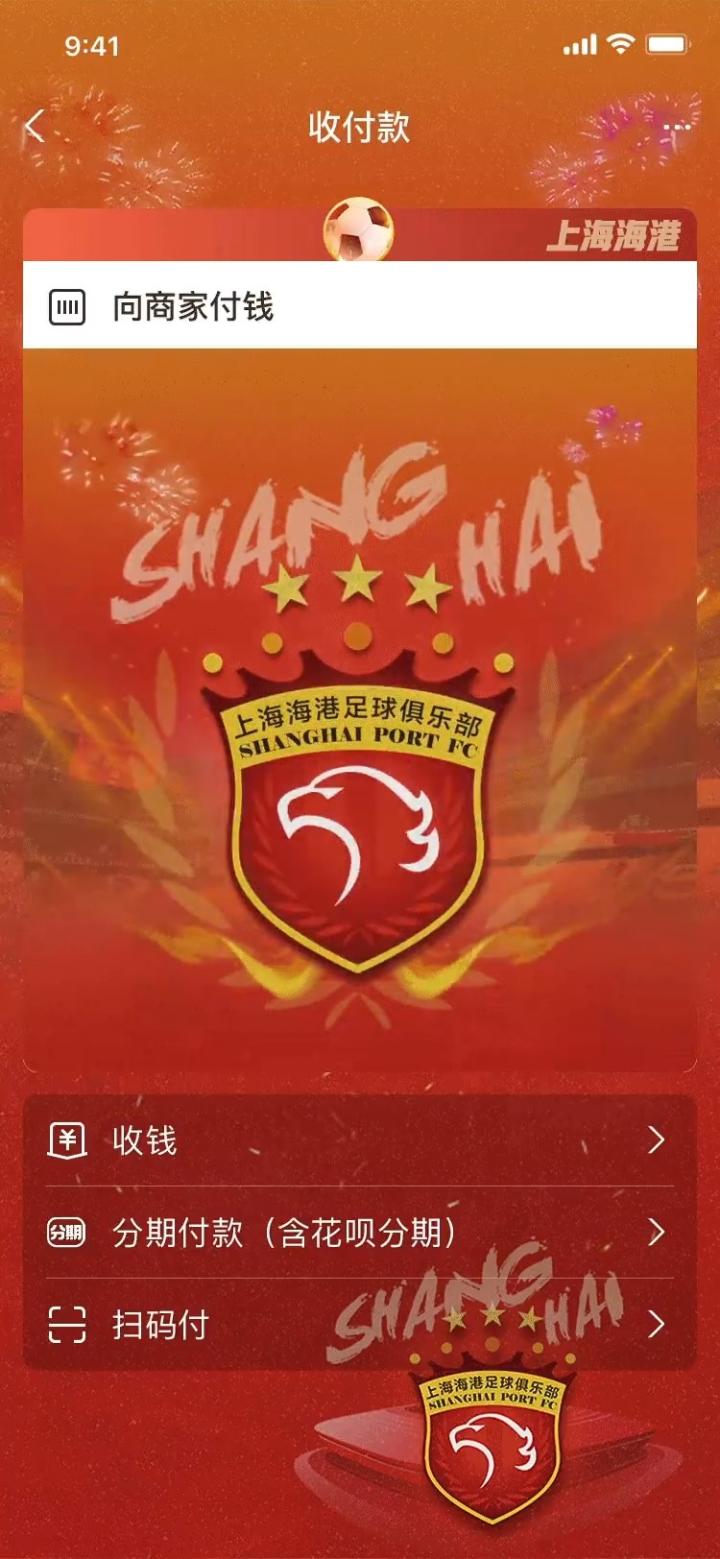Open 收钱 to receive money
The width and height of the screenshot is (720, 1559).
(358, 1140)
